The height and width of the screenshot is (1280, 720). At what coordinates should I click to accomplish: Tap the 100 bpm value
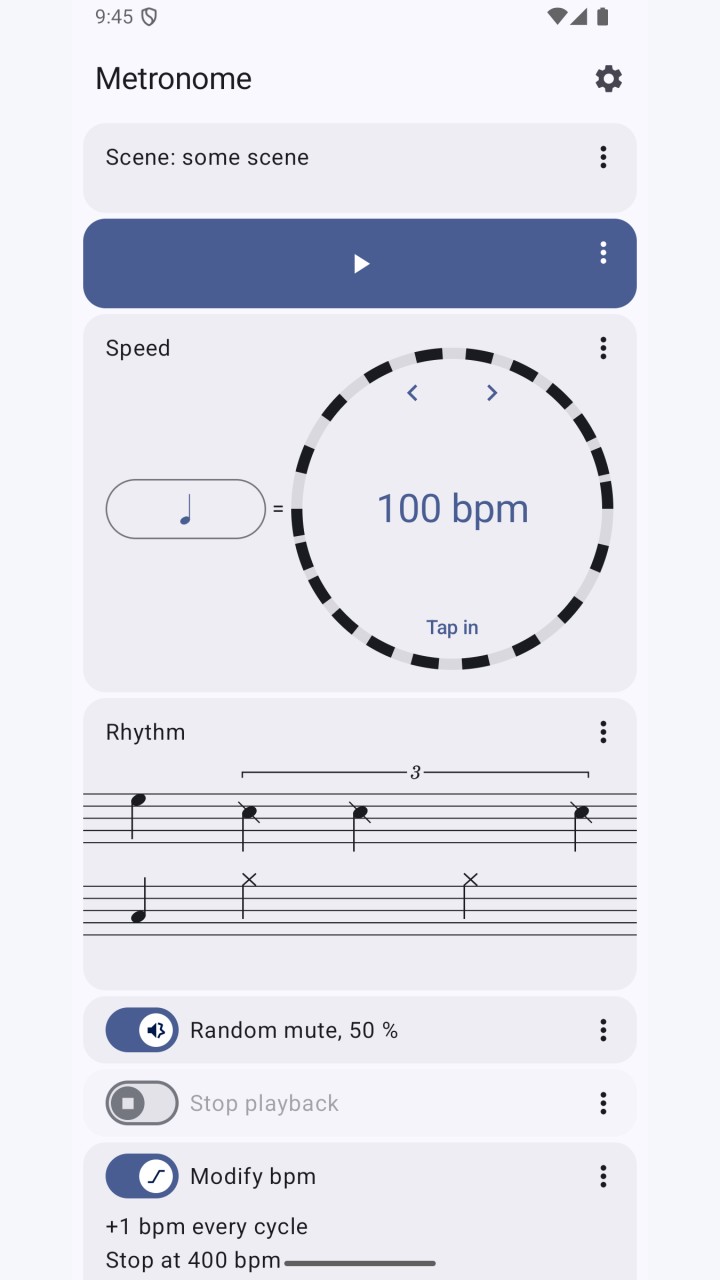452,509
